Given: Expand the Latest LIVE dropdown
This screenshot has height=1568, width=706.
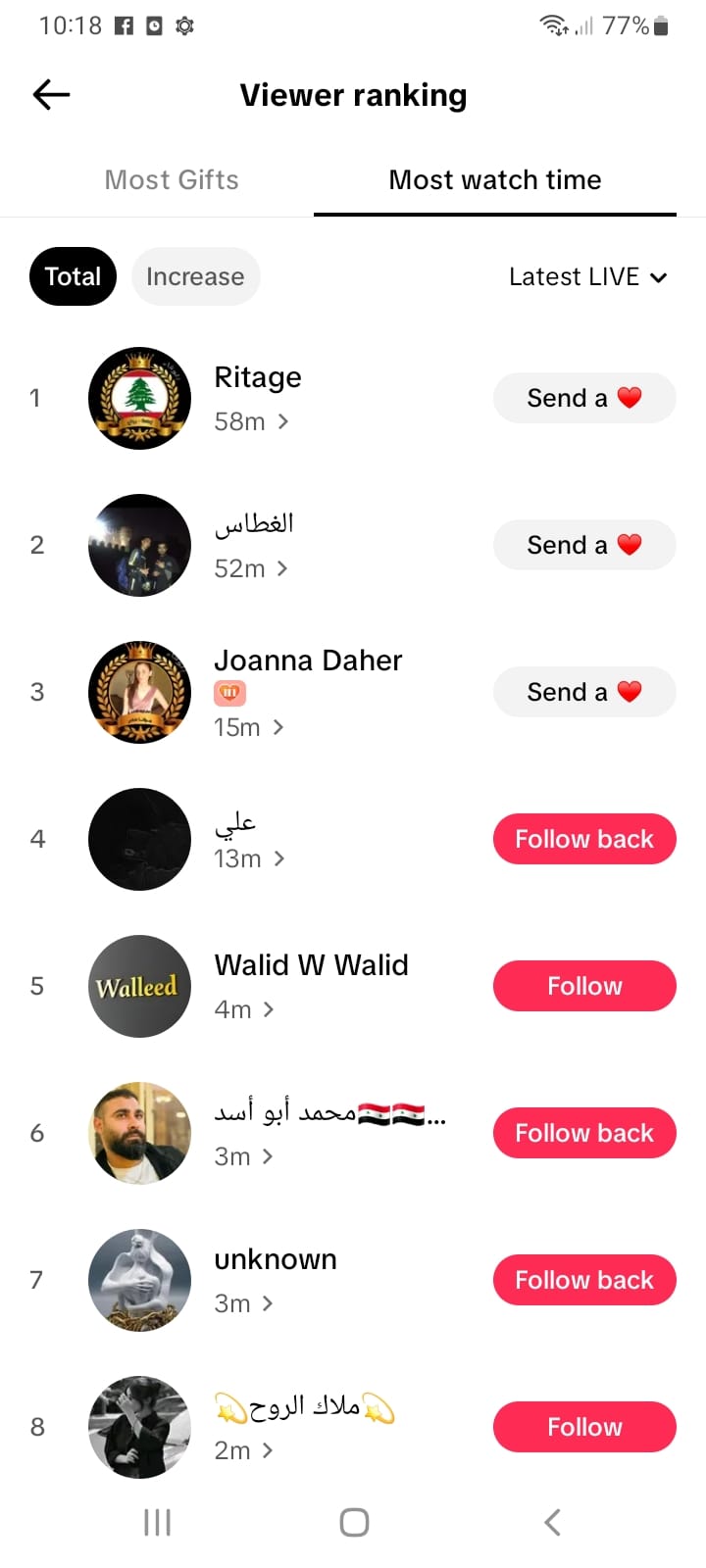Looking at the screenshot, I should tap(587, 277).
